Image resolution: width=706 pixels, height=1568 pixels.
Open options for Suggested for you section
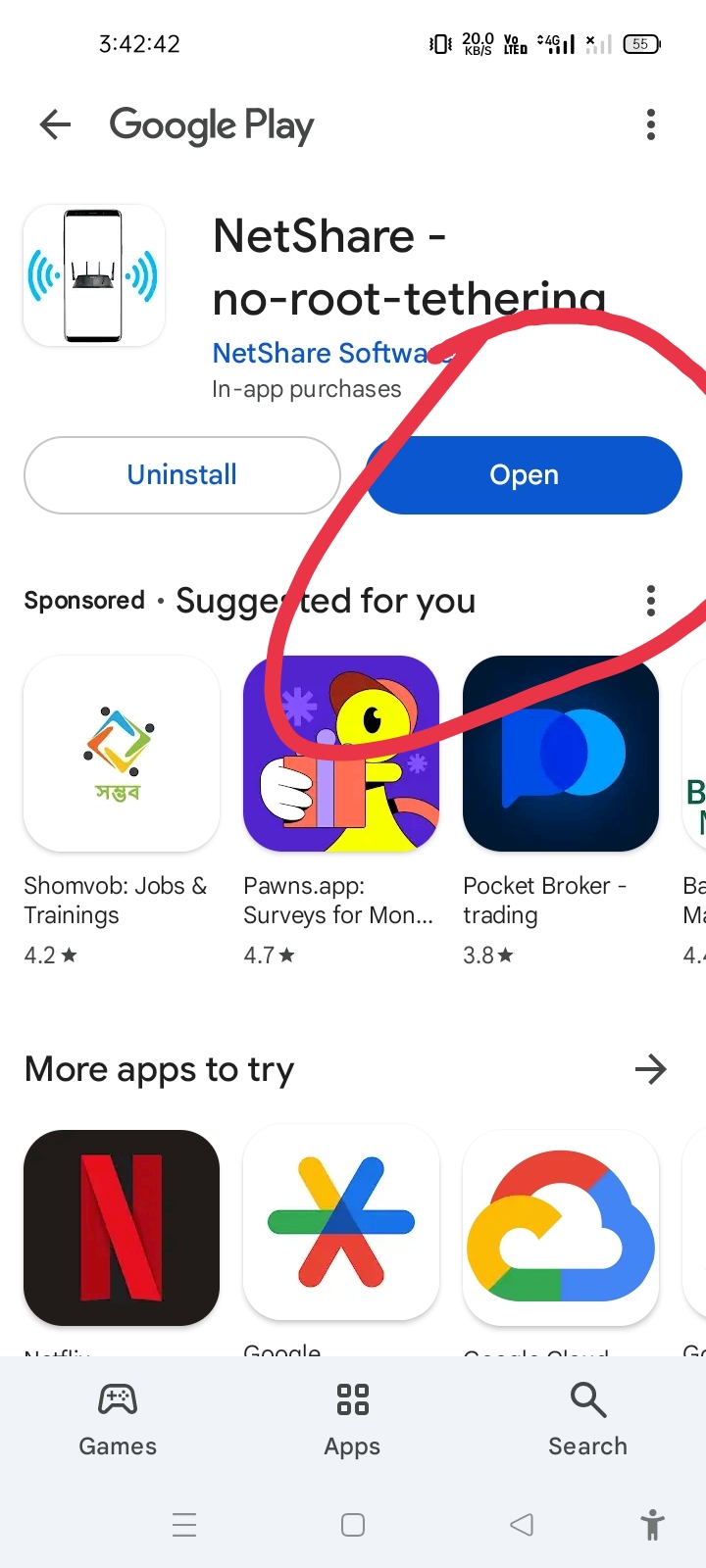(650, 601)
